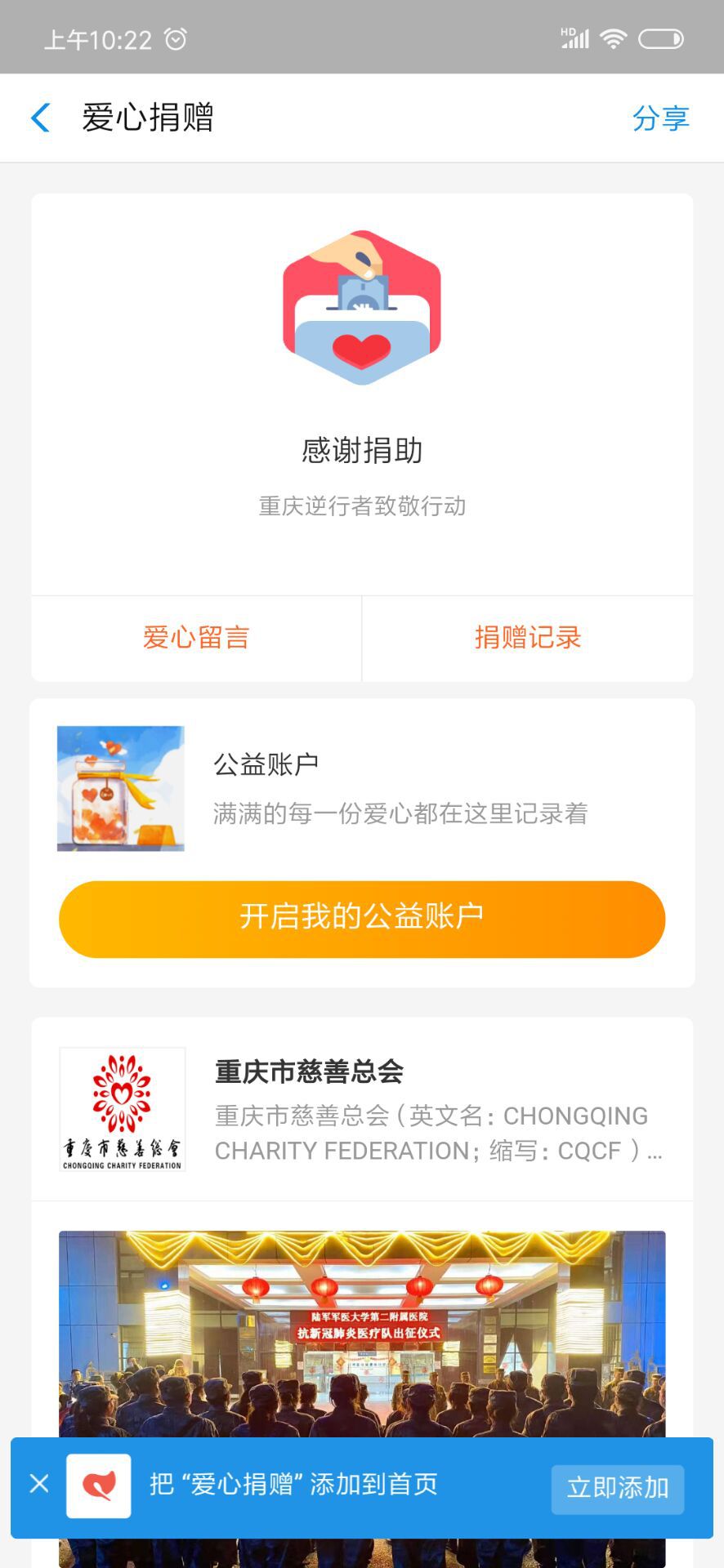Open 爱心留言 messages
The image size is (724, 1568).
(196, 638)
